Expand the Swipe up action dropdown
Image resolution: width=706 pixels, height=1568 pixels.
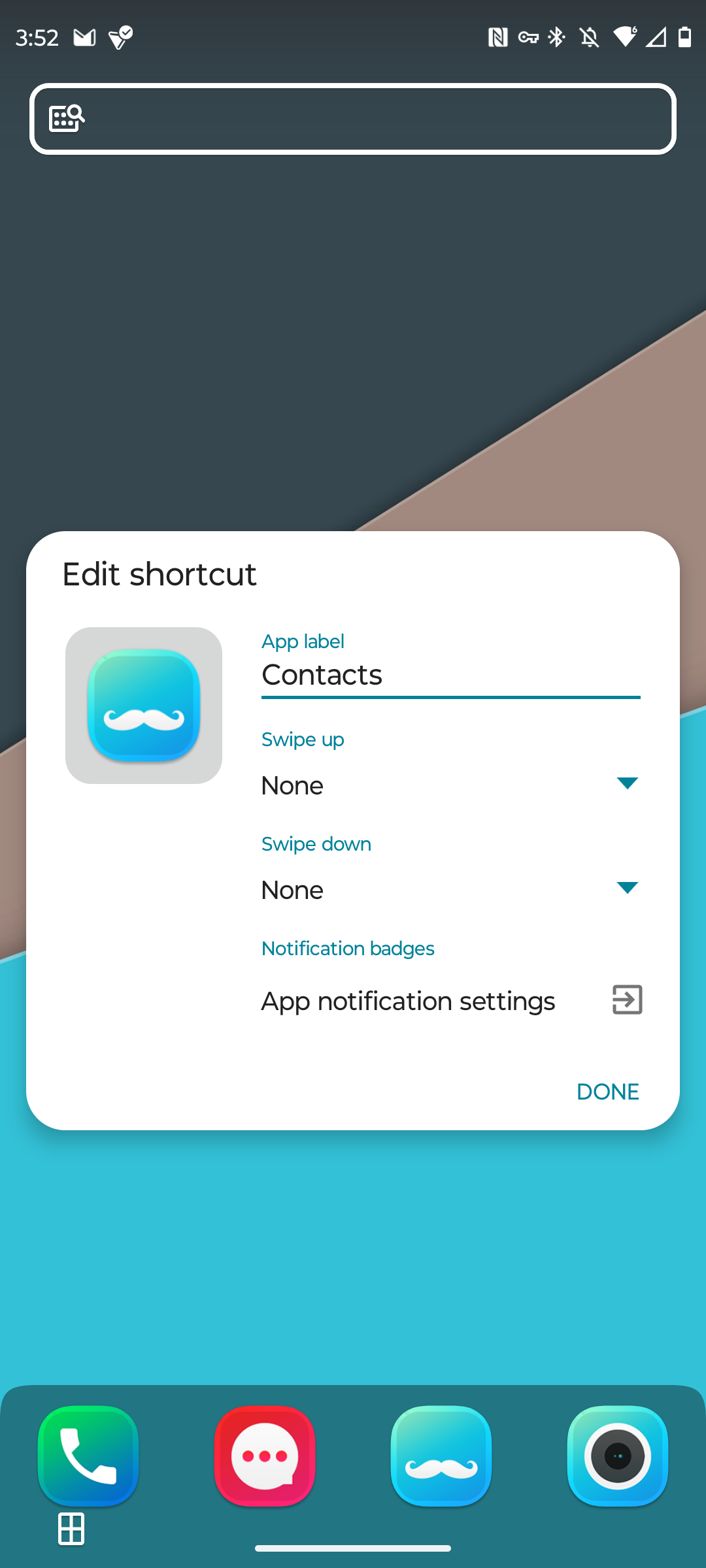click(450, 785)
